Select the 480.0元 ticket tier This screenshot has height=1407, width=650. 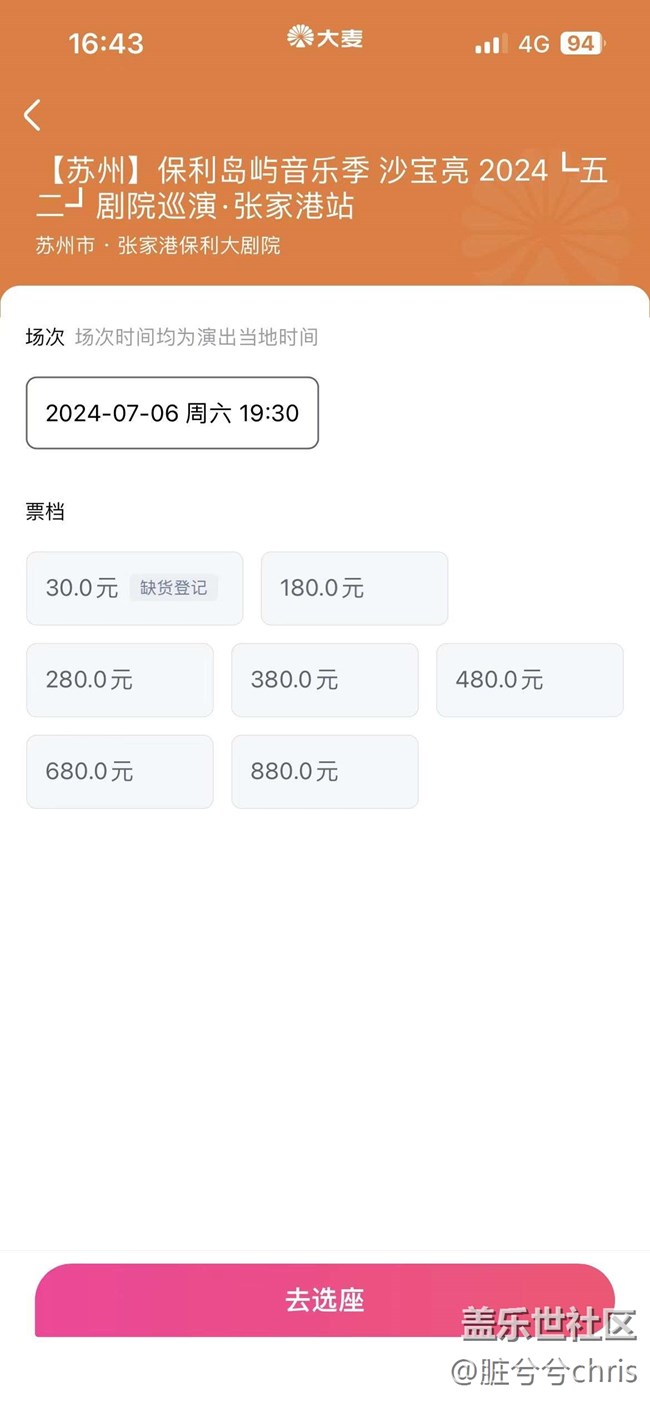point(529,680)
